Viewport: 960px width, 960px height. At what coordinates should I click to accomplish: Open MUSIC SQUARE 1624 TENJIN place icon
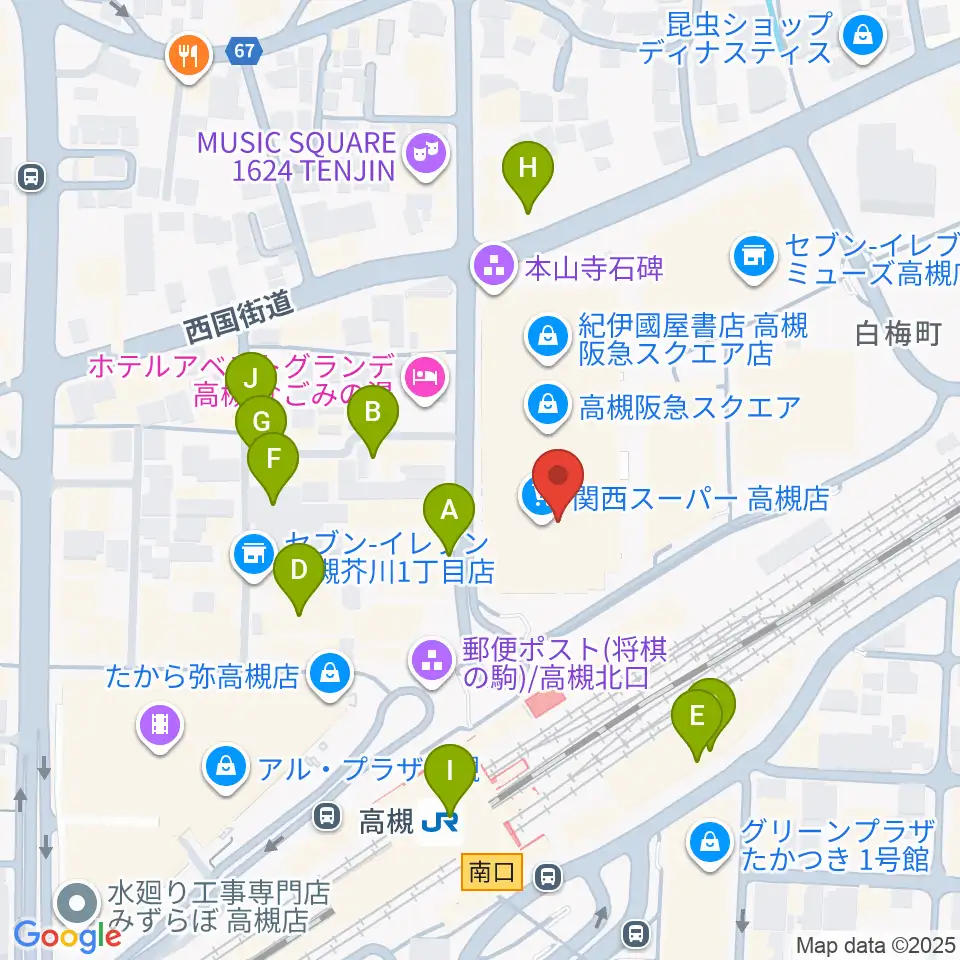coord(427,154)
